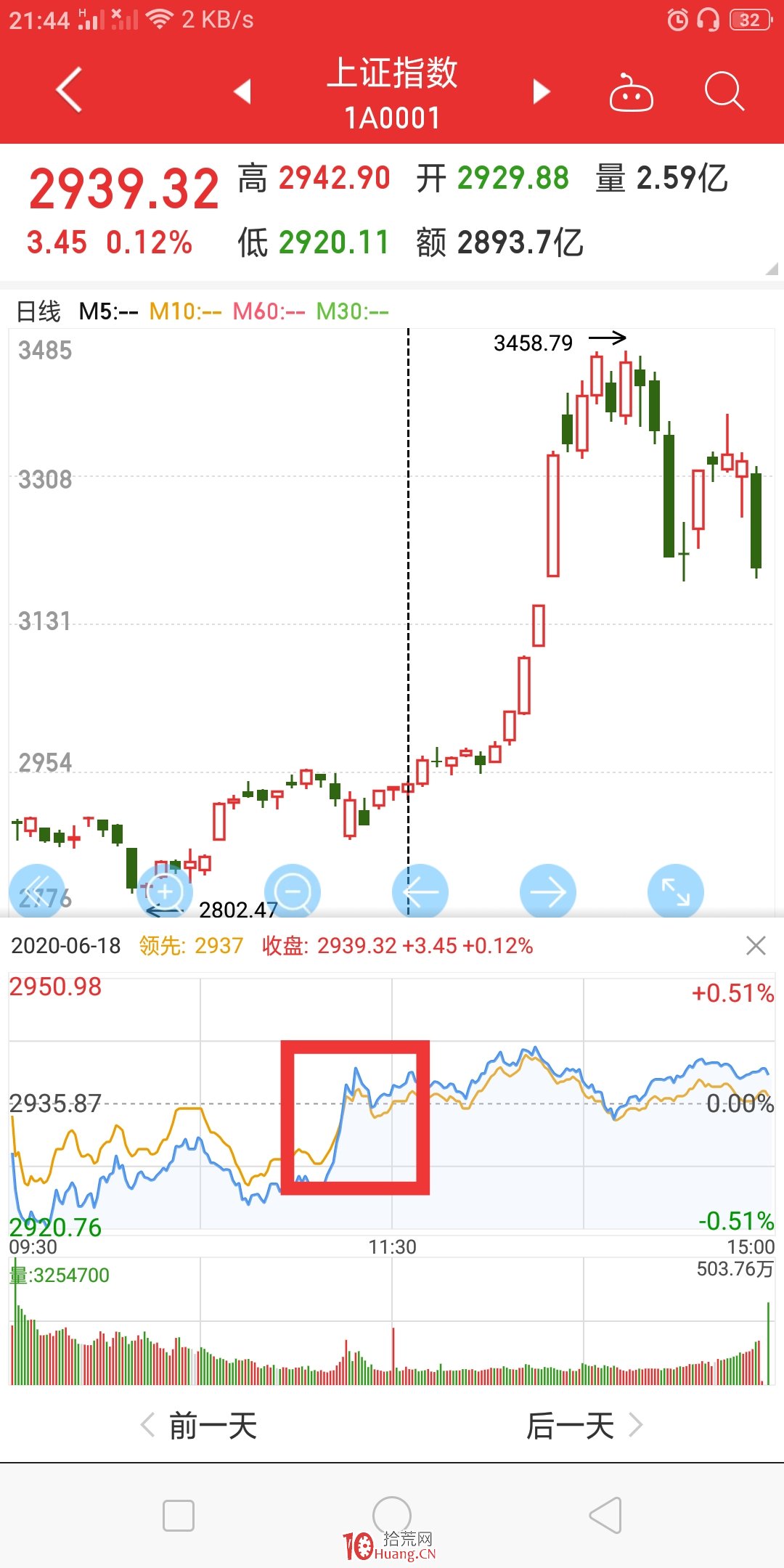Expand the quote details corner triangle
Image resolution: width=784 pixels, height=1568 pixels.
click(772, 269)
